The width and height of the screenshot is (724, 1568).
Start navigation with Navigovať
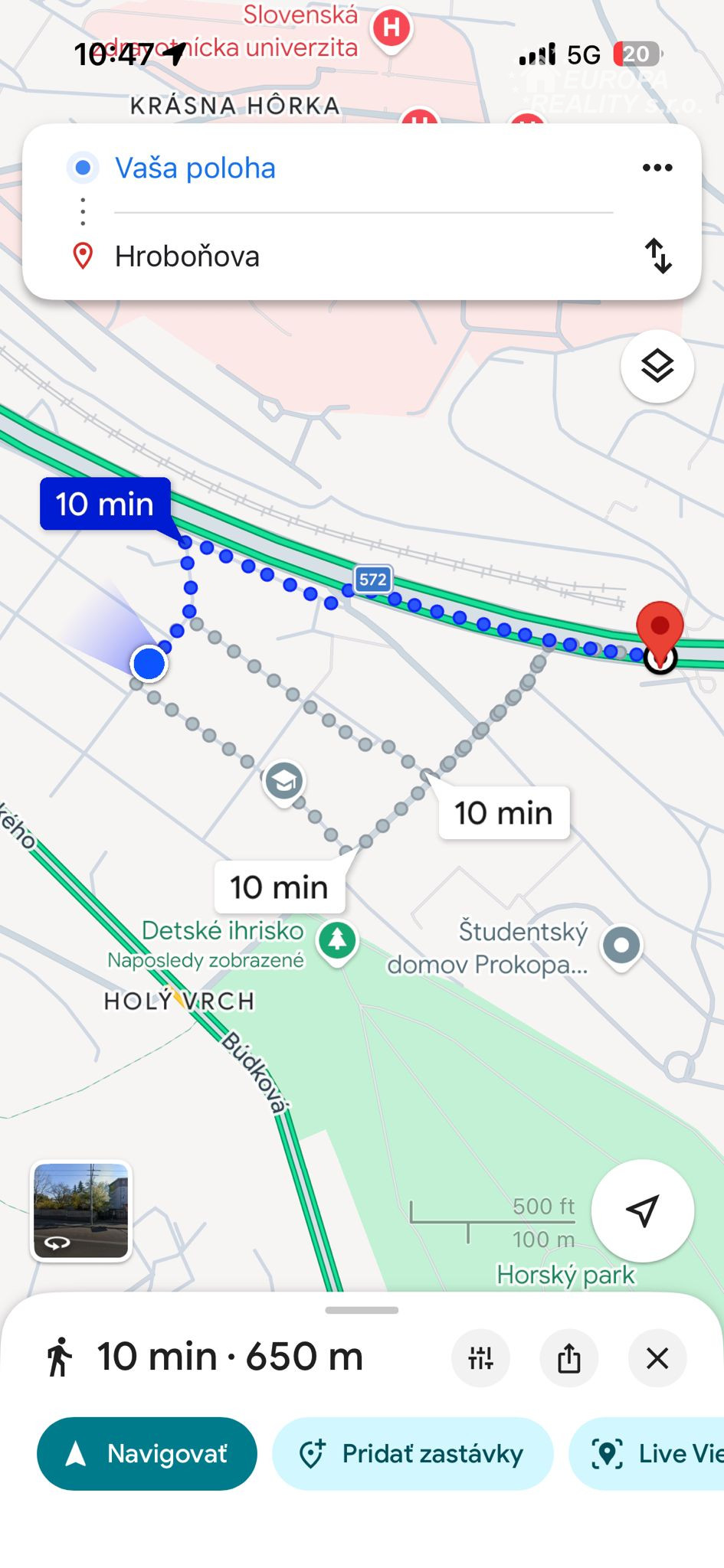point(147,1453)
